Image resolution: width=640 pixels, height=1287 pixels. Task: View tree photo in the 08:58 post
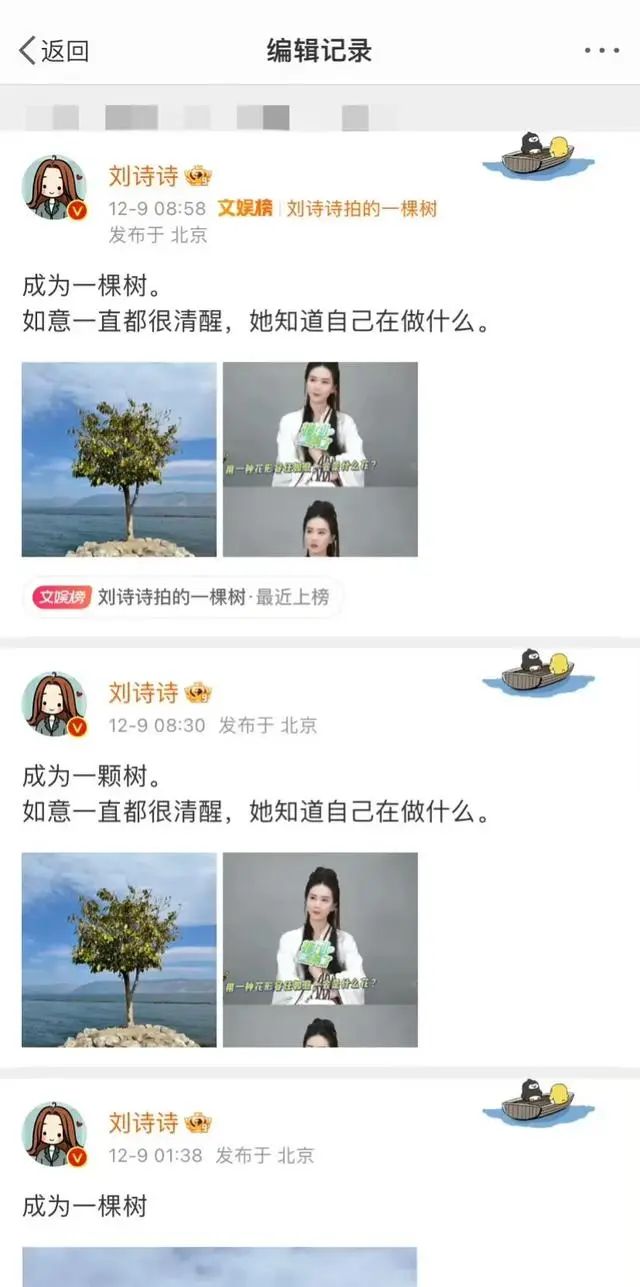point(119,459)
